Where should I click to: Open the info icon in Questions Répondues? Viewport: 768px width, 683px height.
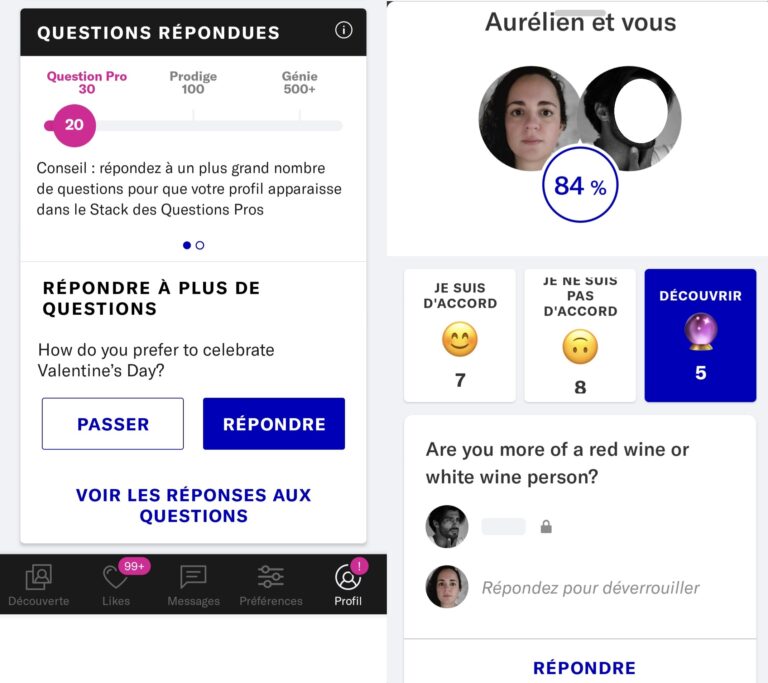pos(343,31)
